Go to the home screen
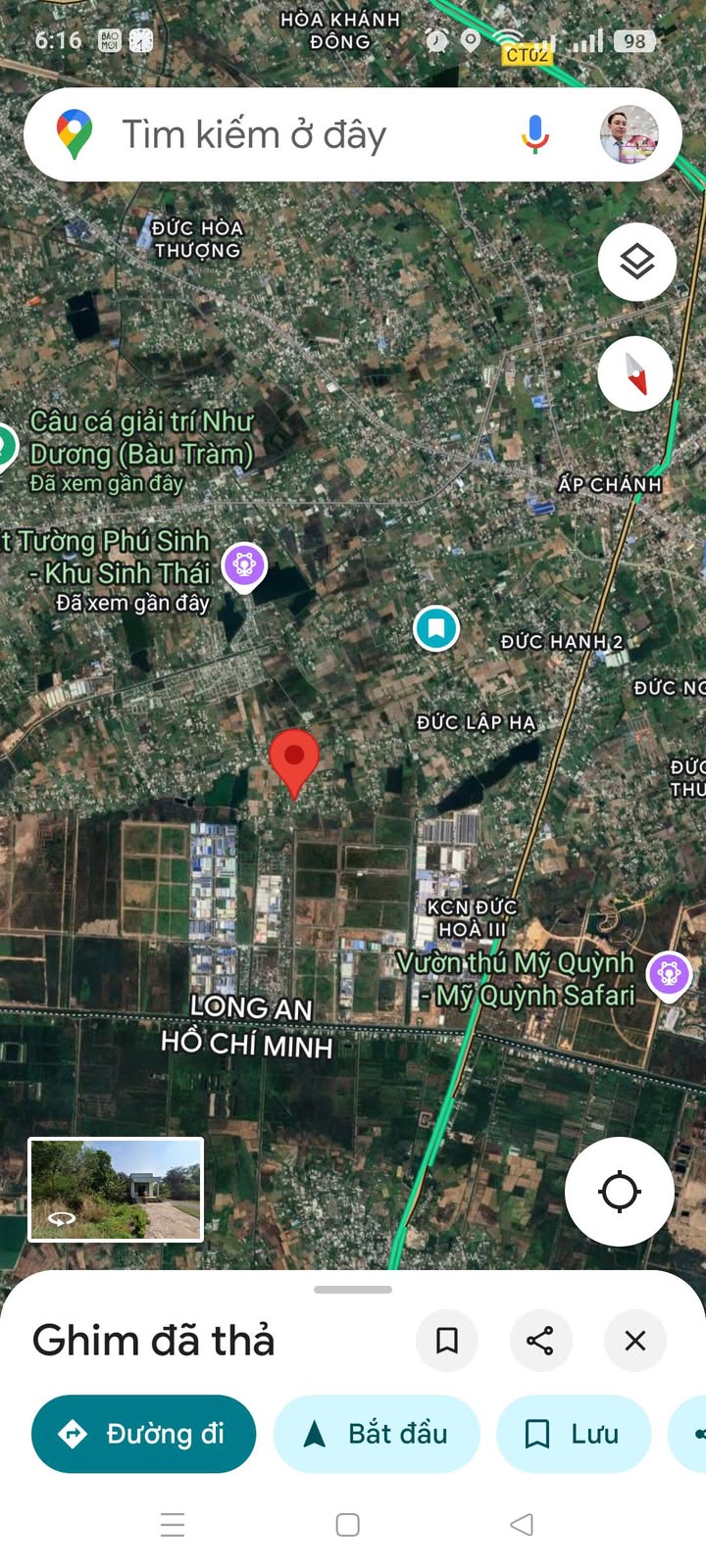Image resolution: width=706 pixels, height=1568 pixels. (x=348, y=1525)
